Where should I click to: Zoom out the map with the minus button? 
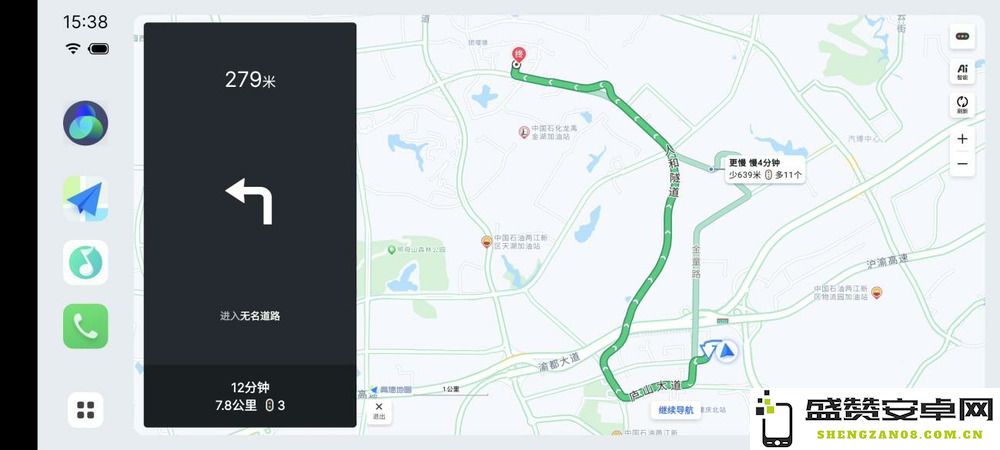pos(962,164)
